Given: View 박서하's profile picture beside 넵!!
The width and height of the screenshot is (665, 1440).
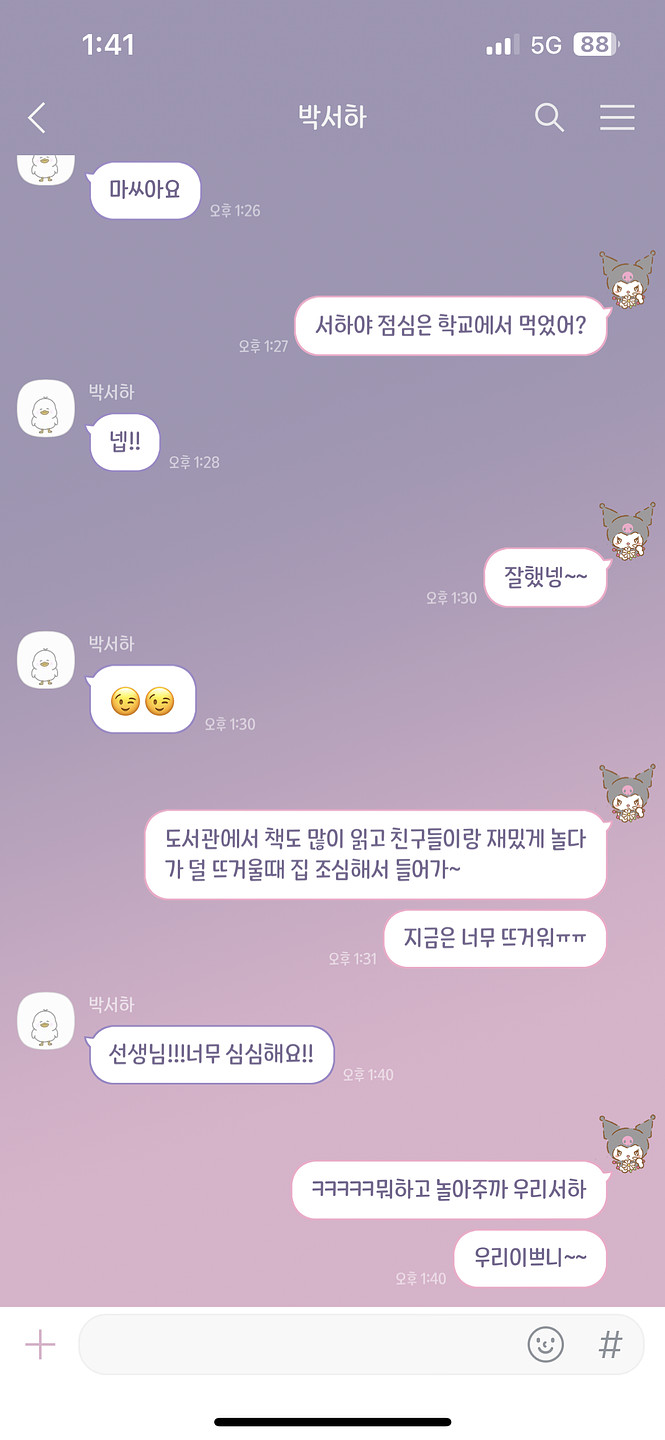Looking at the screenshot, I should point(45,408).
